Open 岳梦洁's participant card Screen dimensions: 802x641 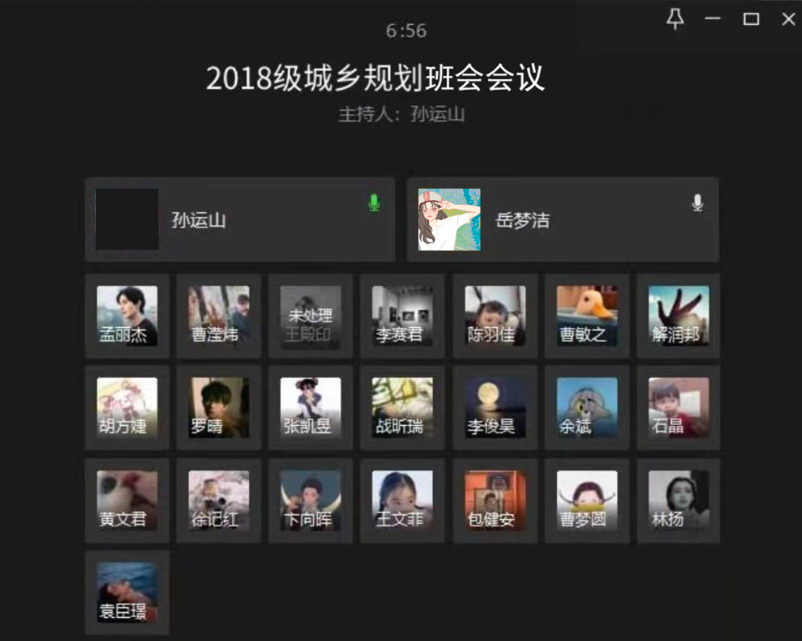pyautogui.click(x=562, y=219)
